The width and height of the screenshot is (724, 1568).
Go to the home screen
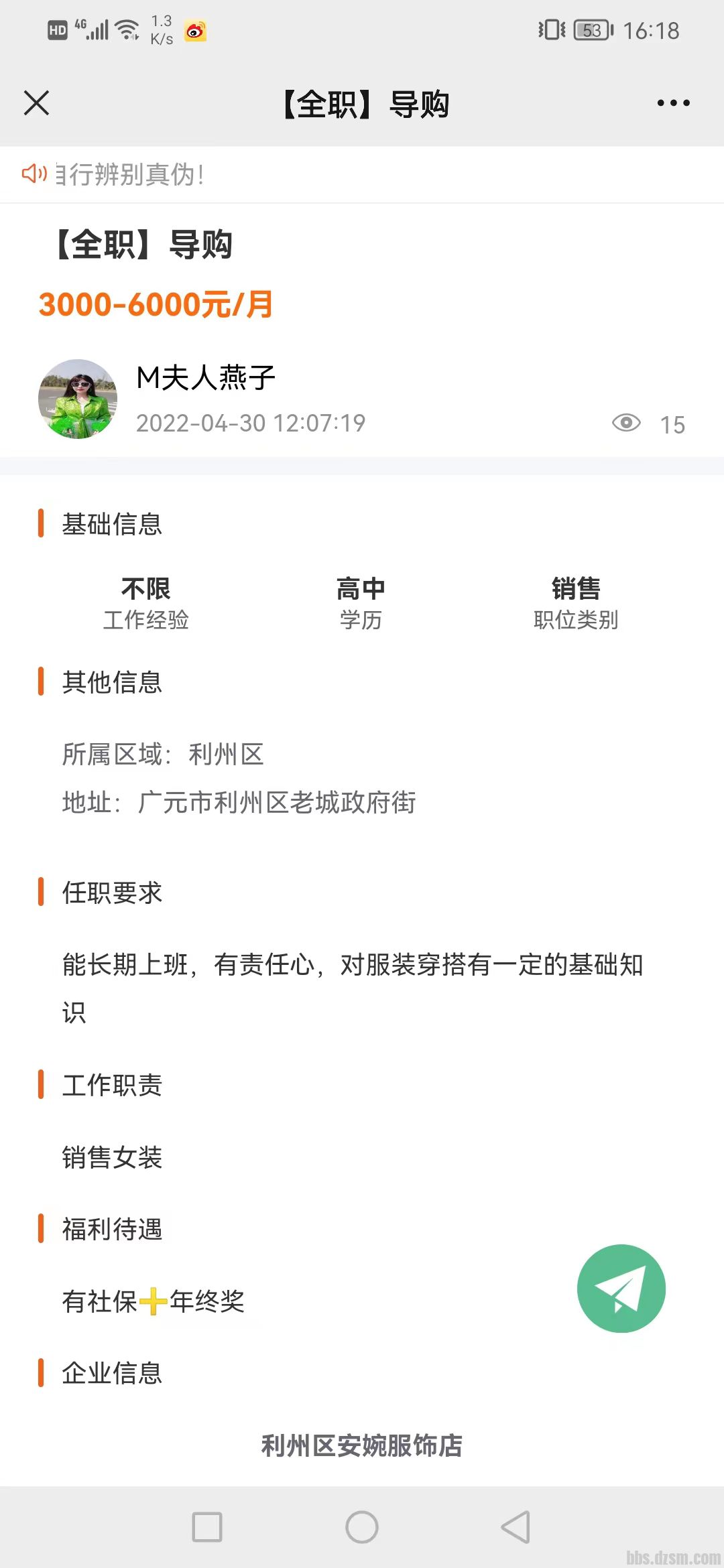(x=362, y=1527)
